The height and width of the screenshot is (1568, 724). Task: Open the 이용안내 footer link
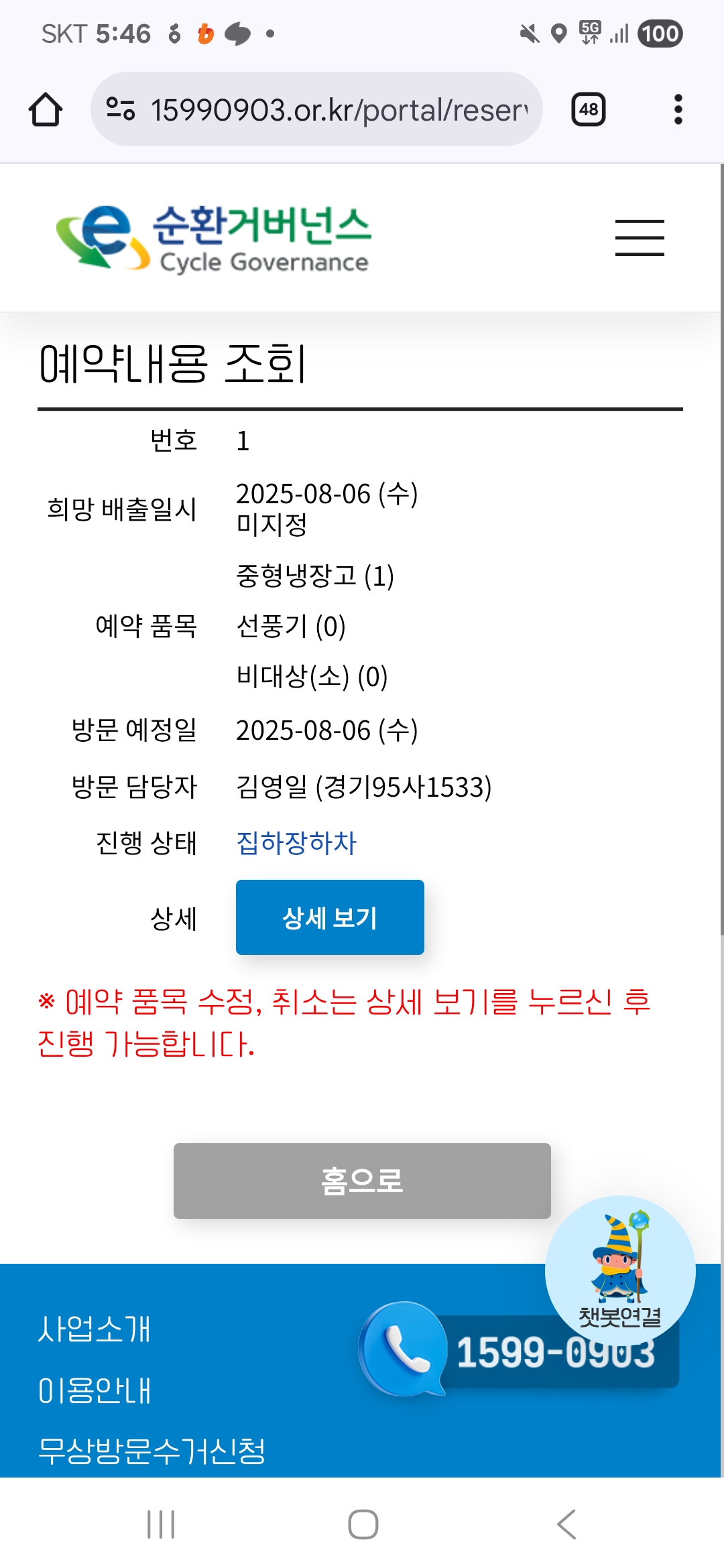pos(95,1390)
